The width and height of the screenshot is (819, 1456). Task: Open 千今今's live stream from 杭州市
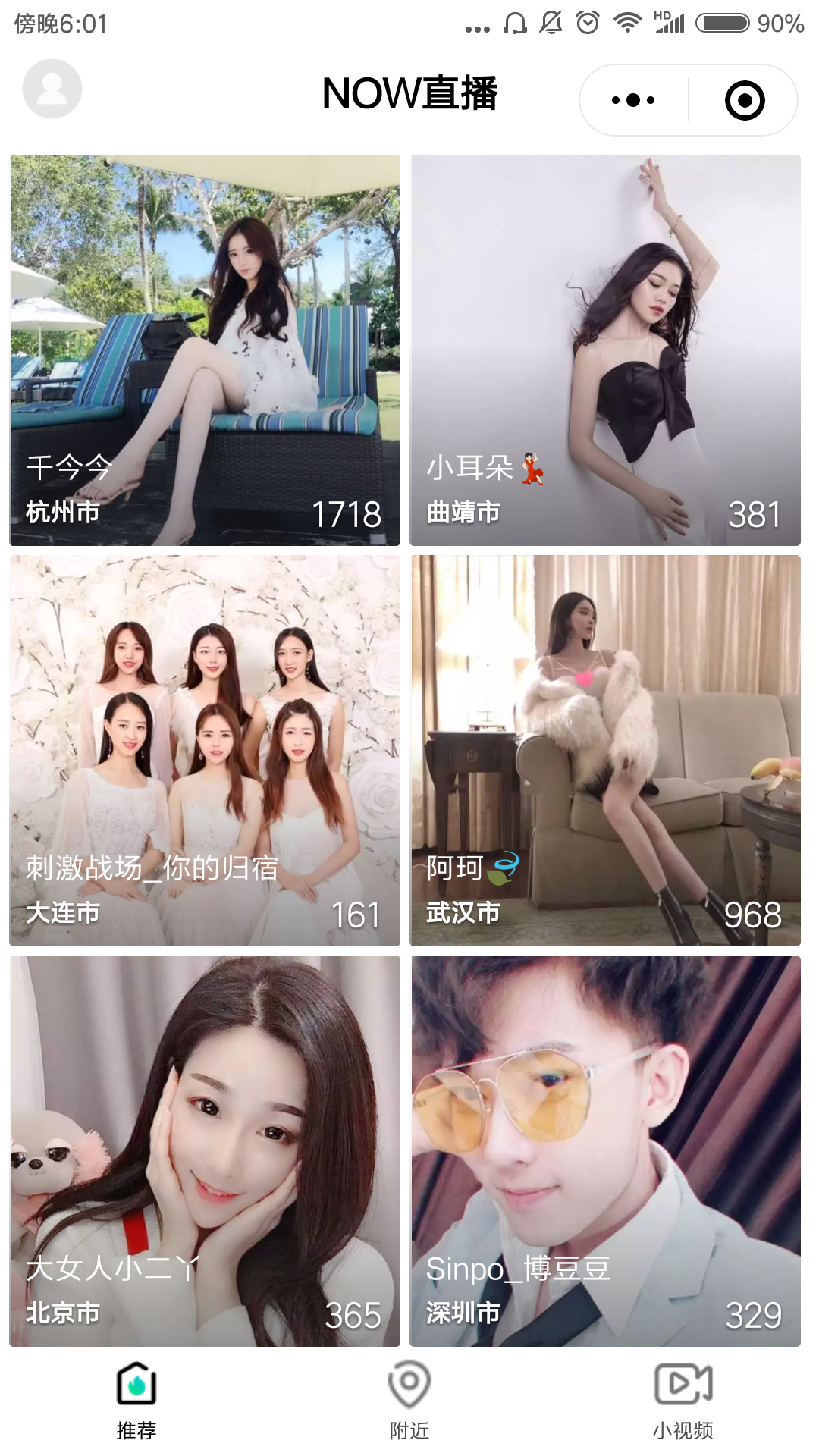point(205,350)
